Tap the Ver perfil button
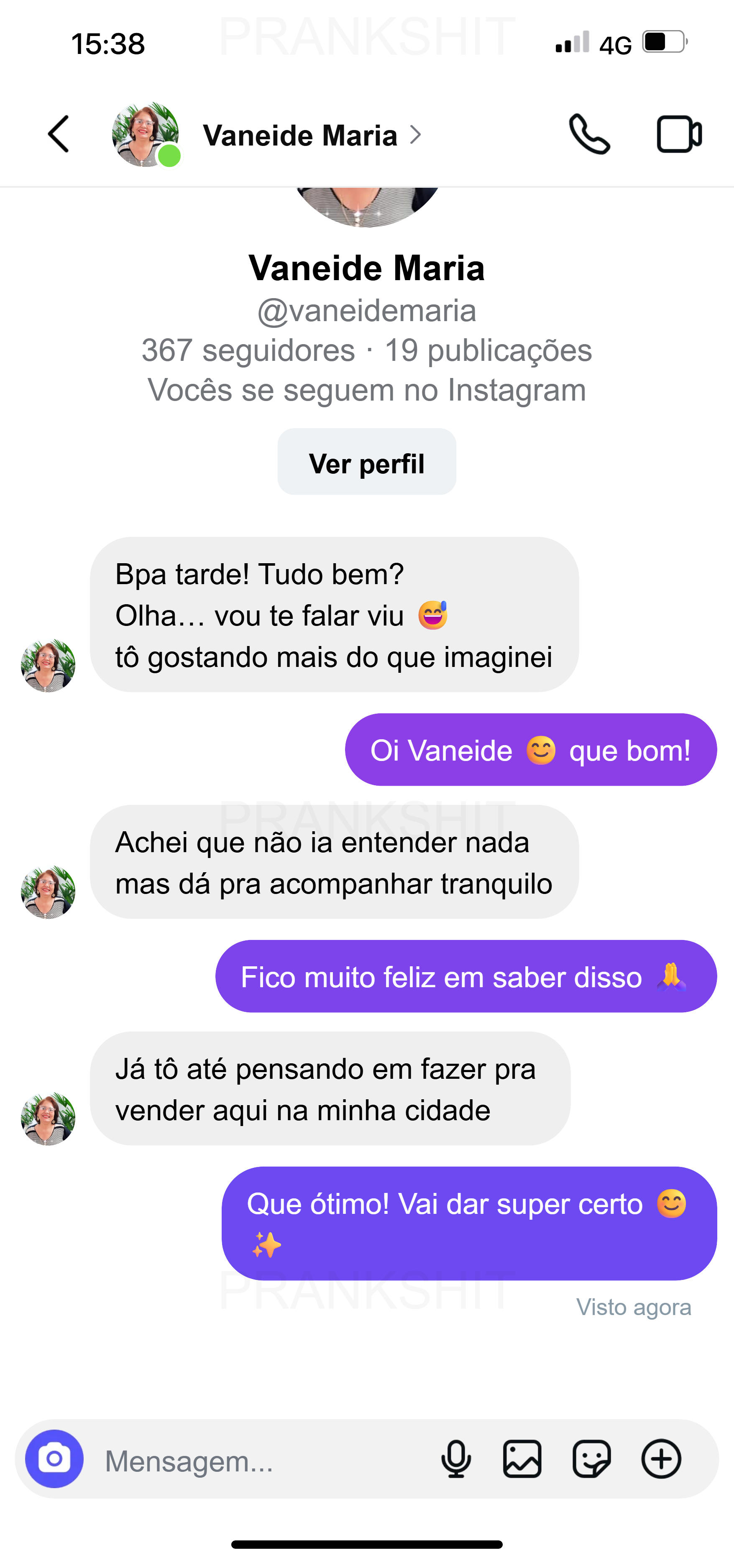734x1568 pixels. [x=366, y=462]
